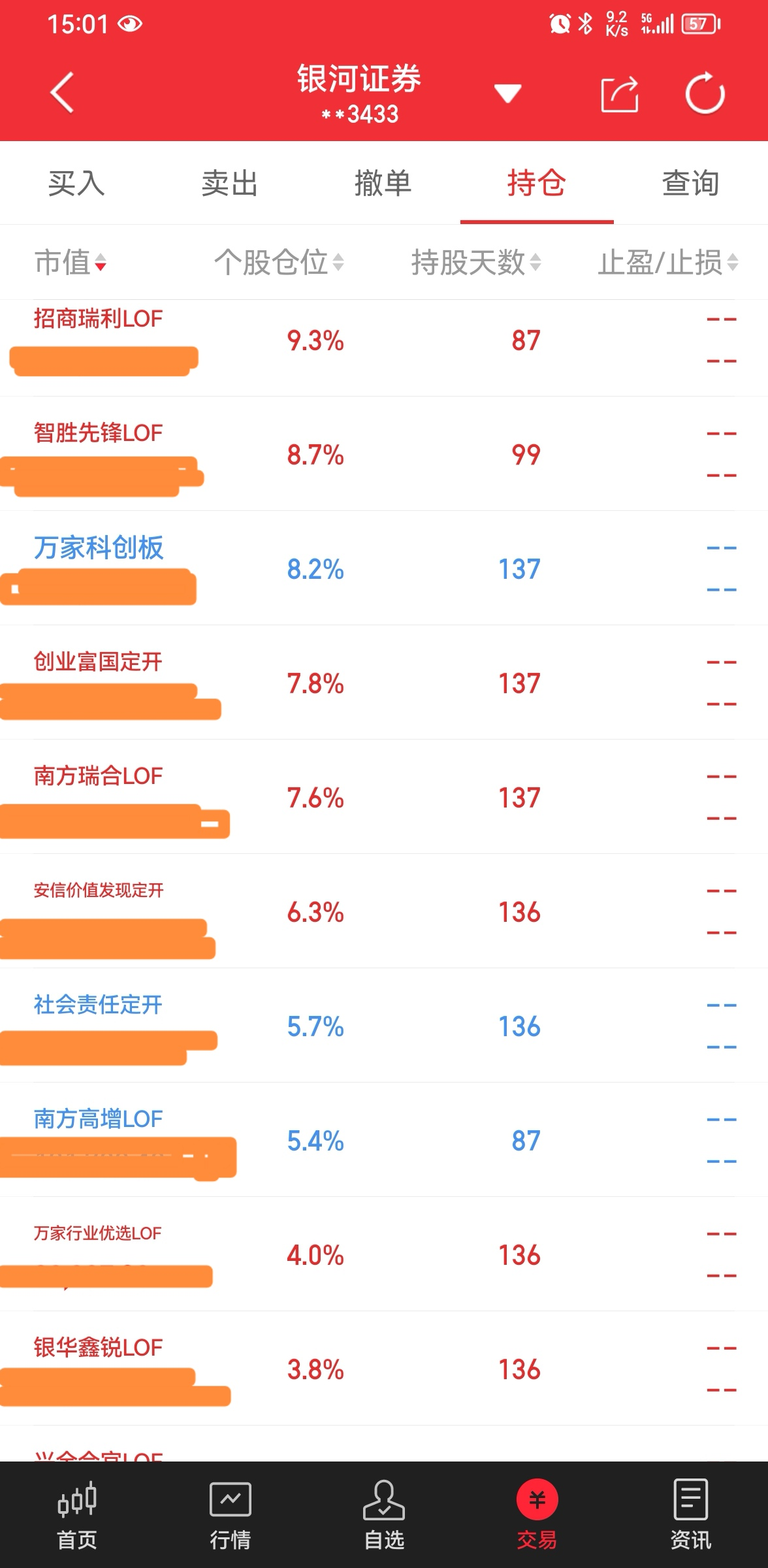This screenshot has height=1568, width=768.
Task: Switch to the 自选 bottom tab
Action: [x=383, y=1514]
